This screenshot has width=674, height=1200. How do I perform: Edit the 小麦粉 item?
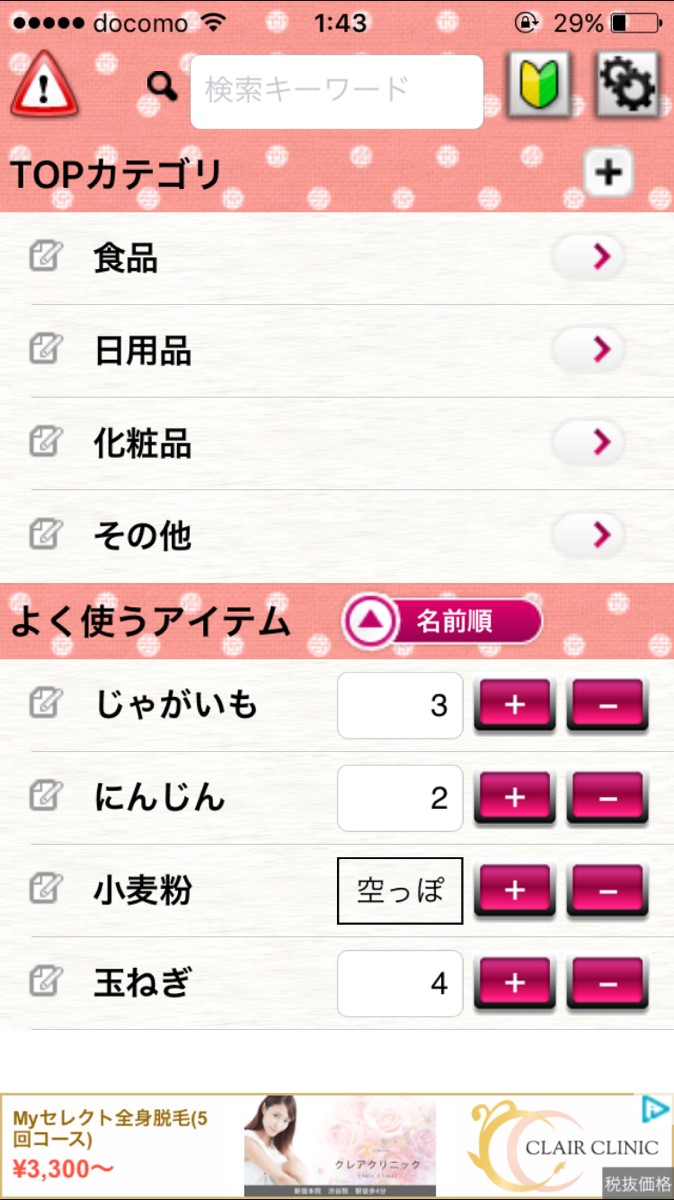(45, 889)
